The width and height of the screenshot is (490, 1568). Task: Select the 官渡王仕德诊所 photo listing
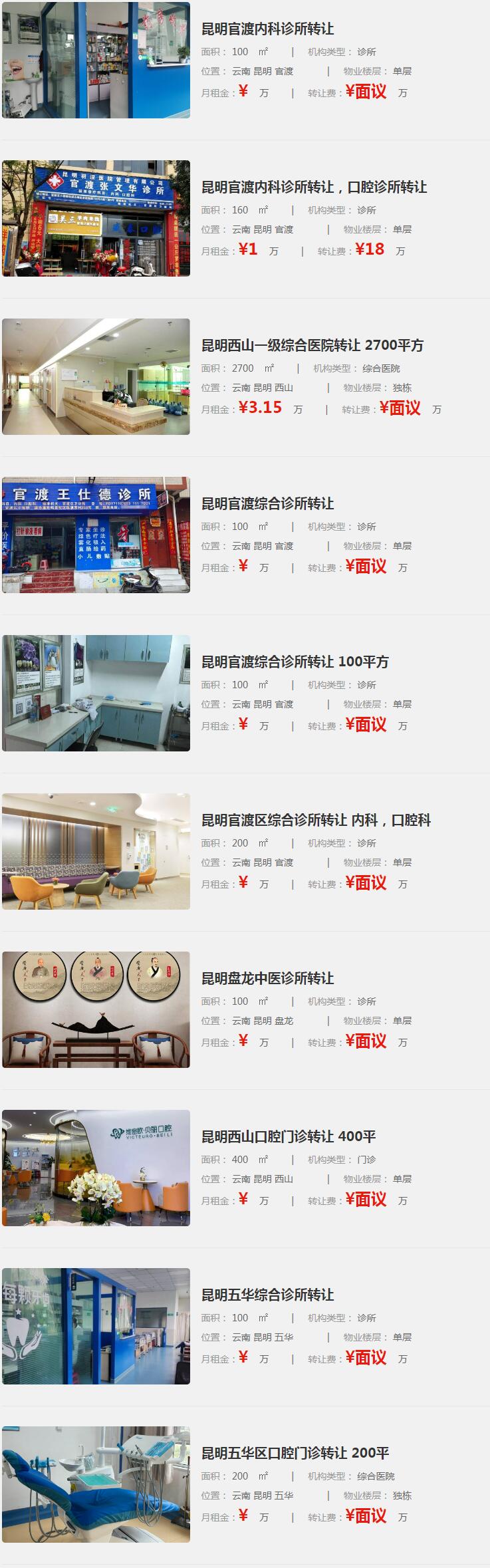(96, 535)
